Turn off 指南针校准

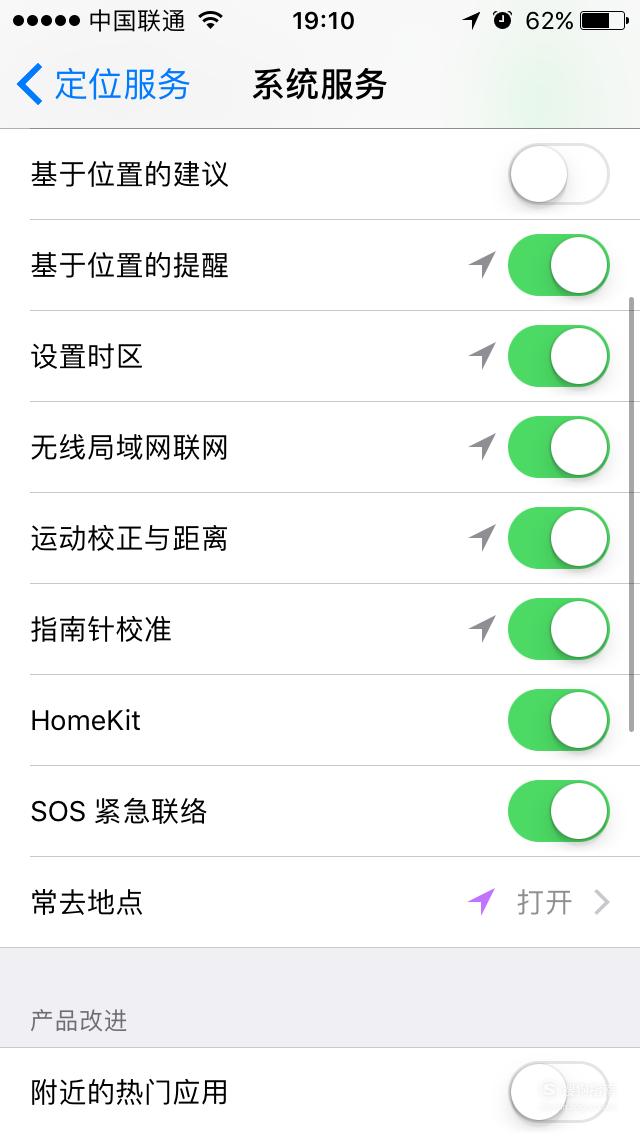pyautogui.click(x=559, y=630)
